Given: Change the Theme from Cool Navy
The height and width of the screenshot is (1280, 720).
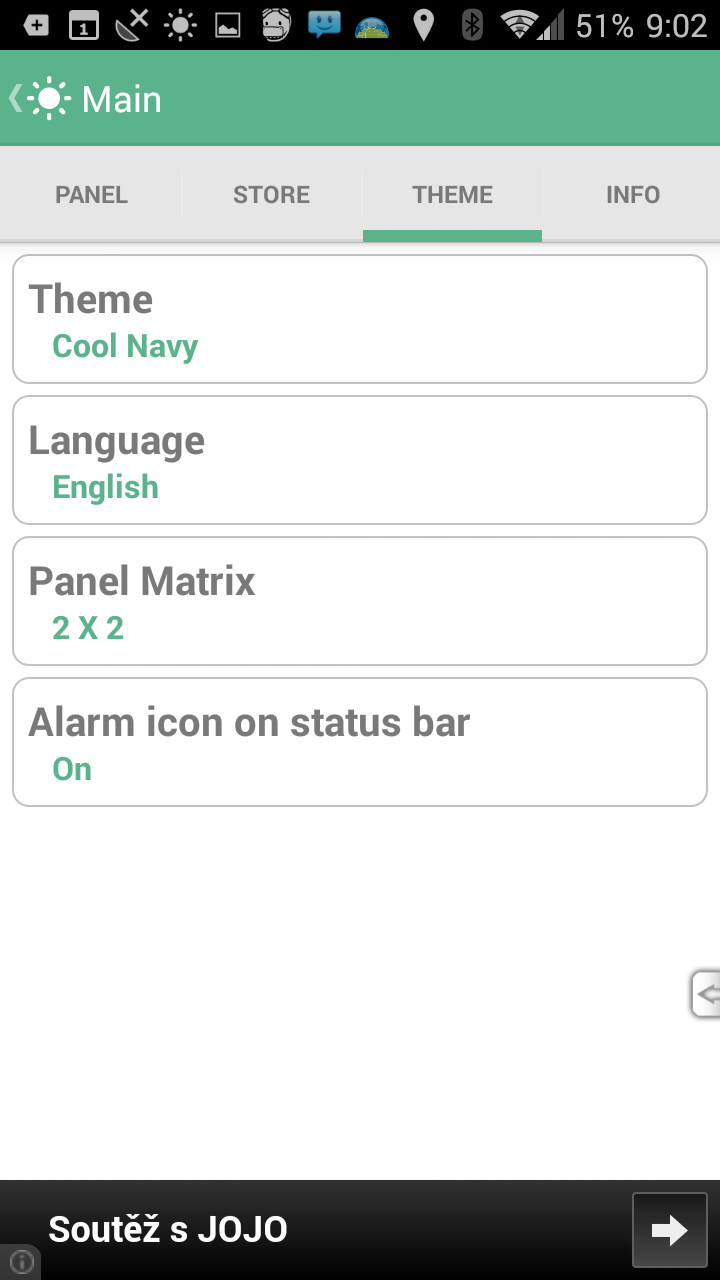Looking at the screenshot, I should [360, 319].
